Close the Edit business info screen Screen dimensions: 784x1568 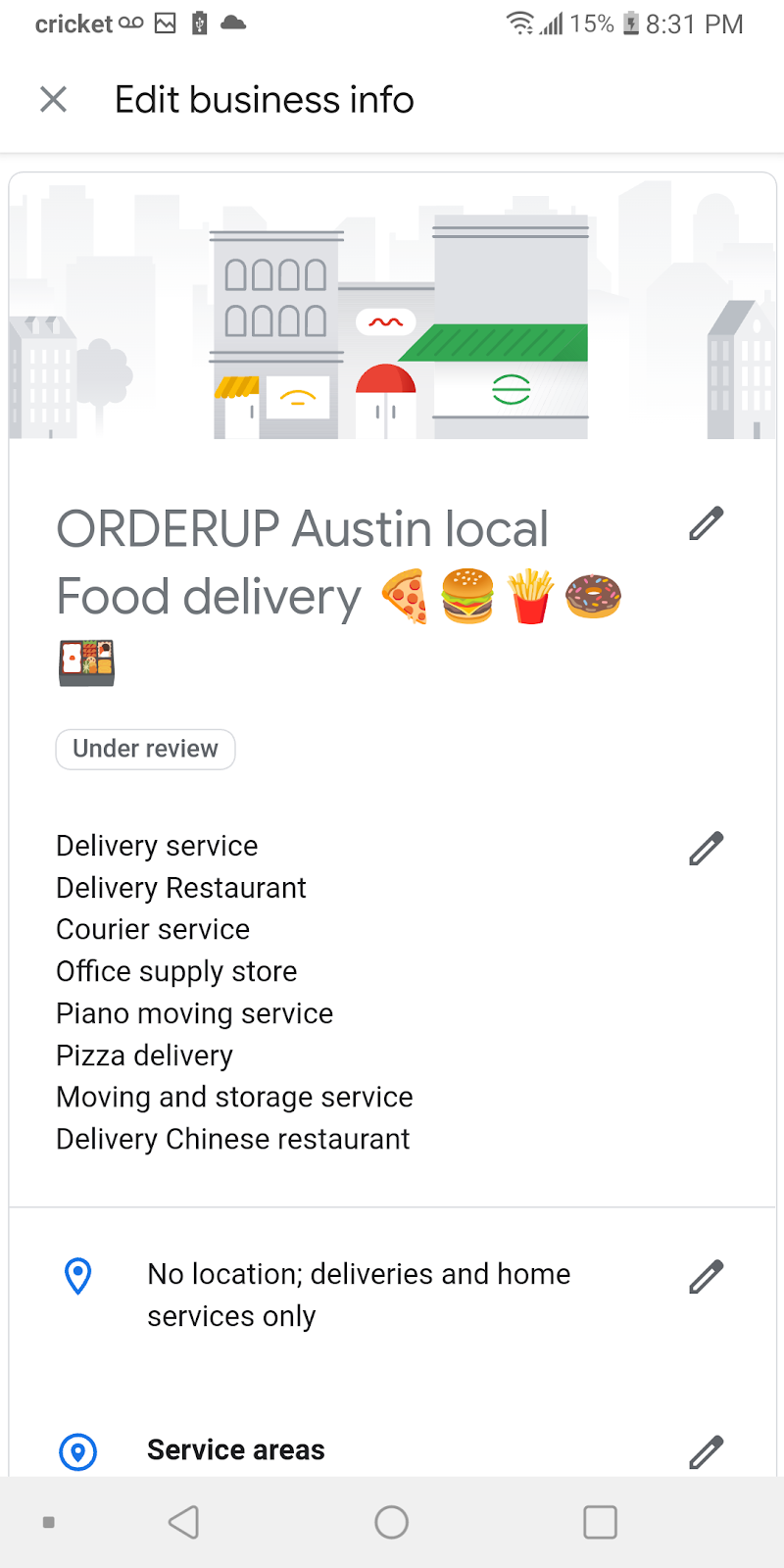[x=53, y=99]
